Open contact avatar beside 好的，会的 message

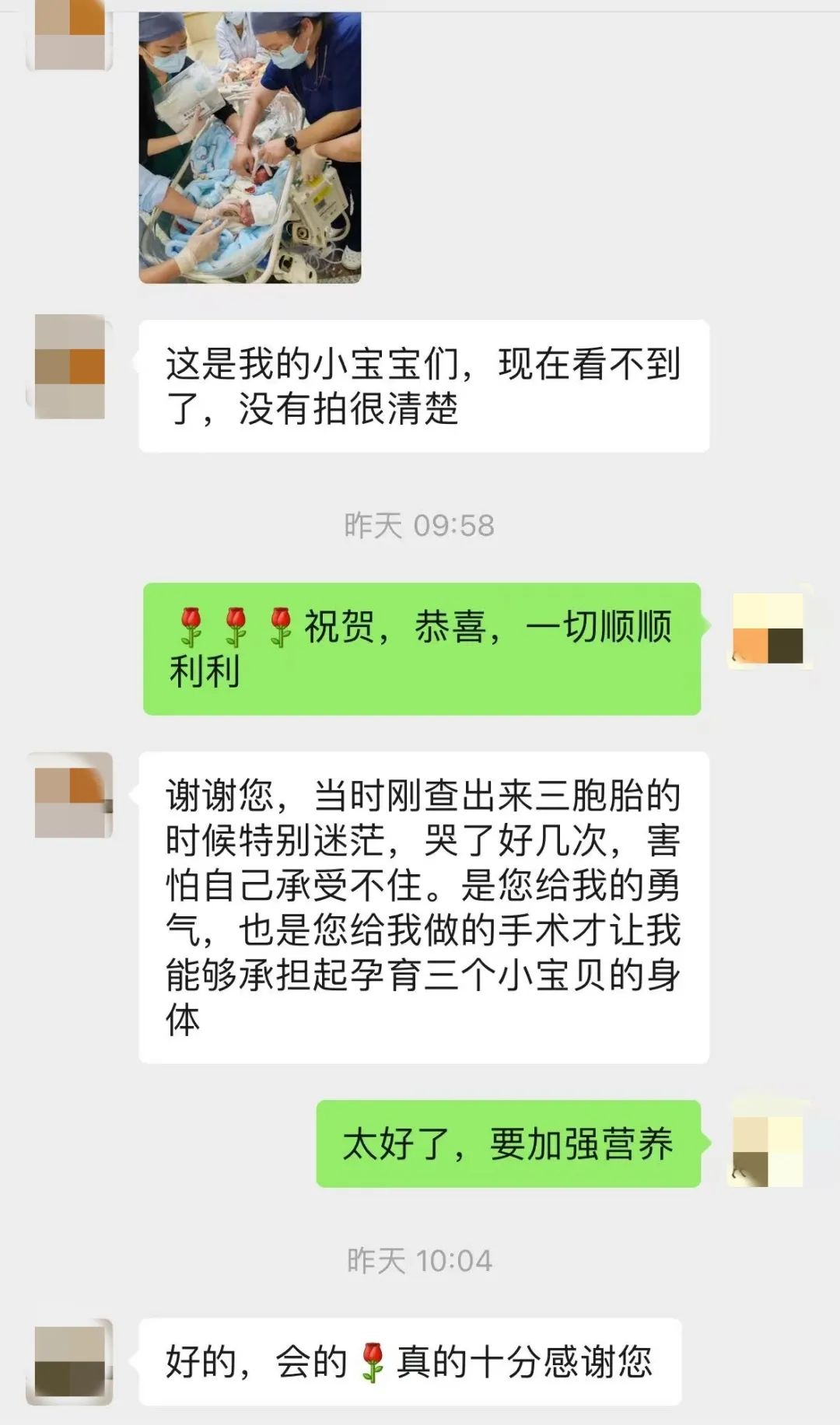click(70, 1361)
